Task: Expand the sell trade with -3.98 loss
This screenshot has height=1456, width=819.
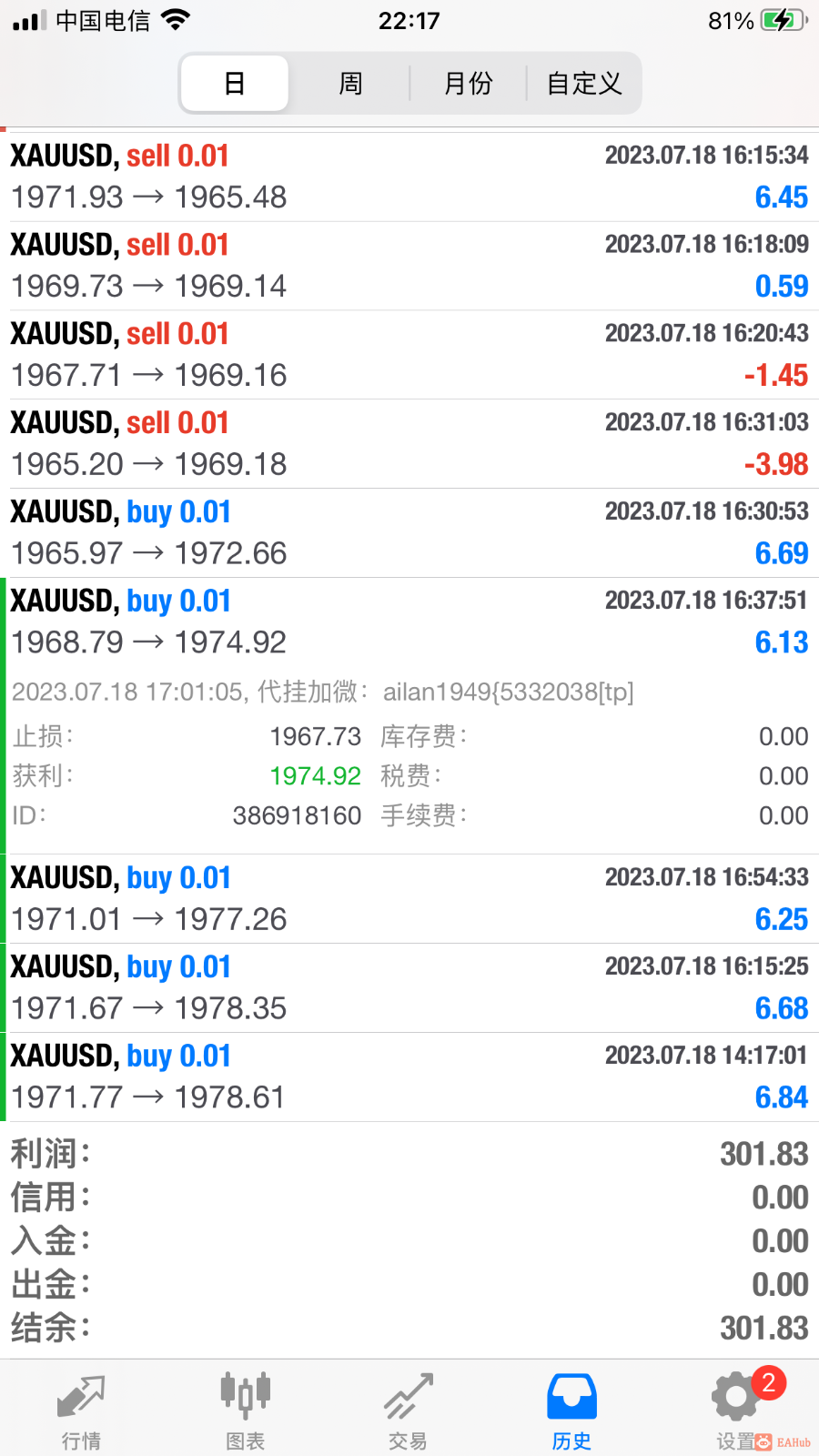Action: point(409,444)
